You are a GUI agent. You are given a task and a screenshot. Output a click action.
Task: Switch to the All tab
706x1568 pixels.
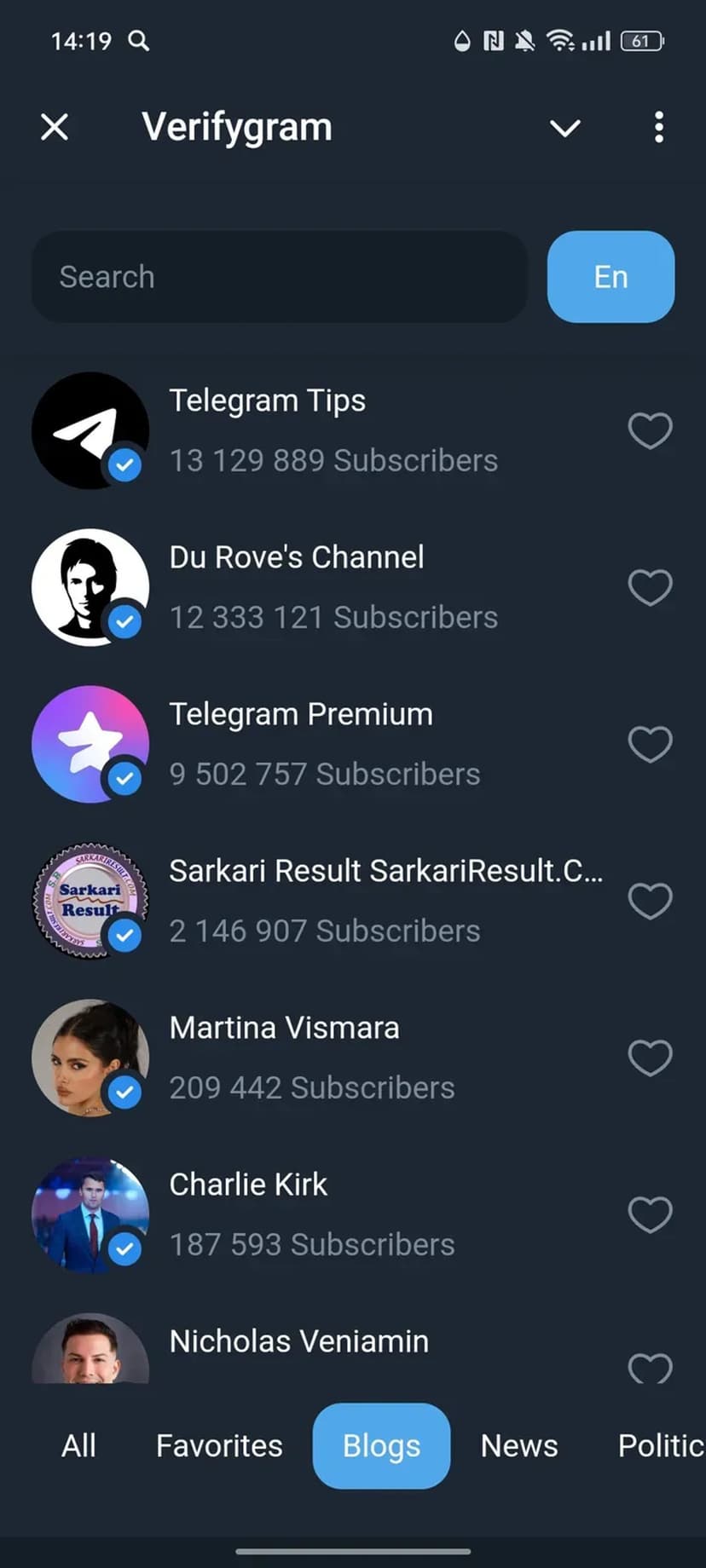point(78,1446)
